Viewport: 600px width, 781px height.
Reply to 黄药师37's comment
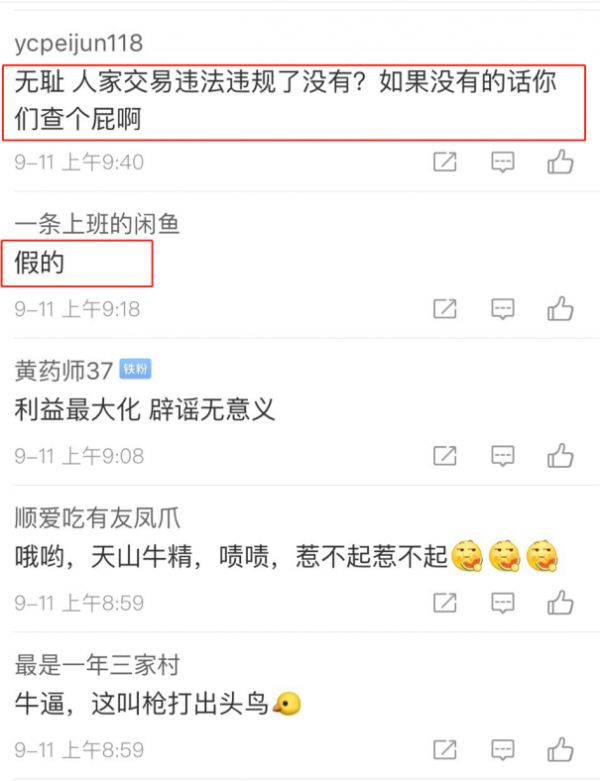(502, 456)
